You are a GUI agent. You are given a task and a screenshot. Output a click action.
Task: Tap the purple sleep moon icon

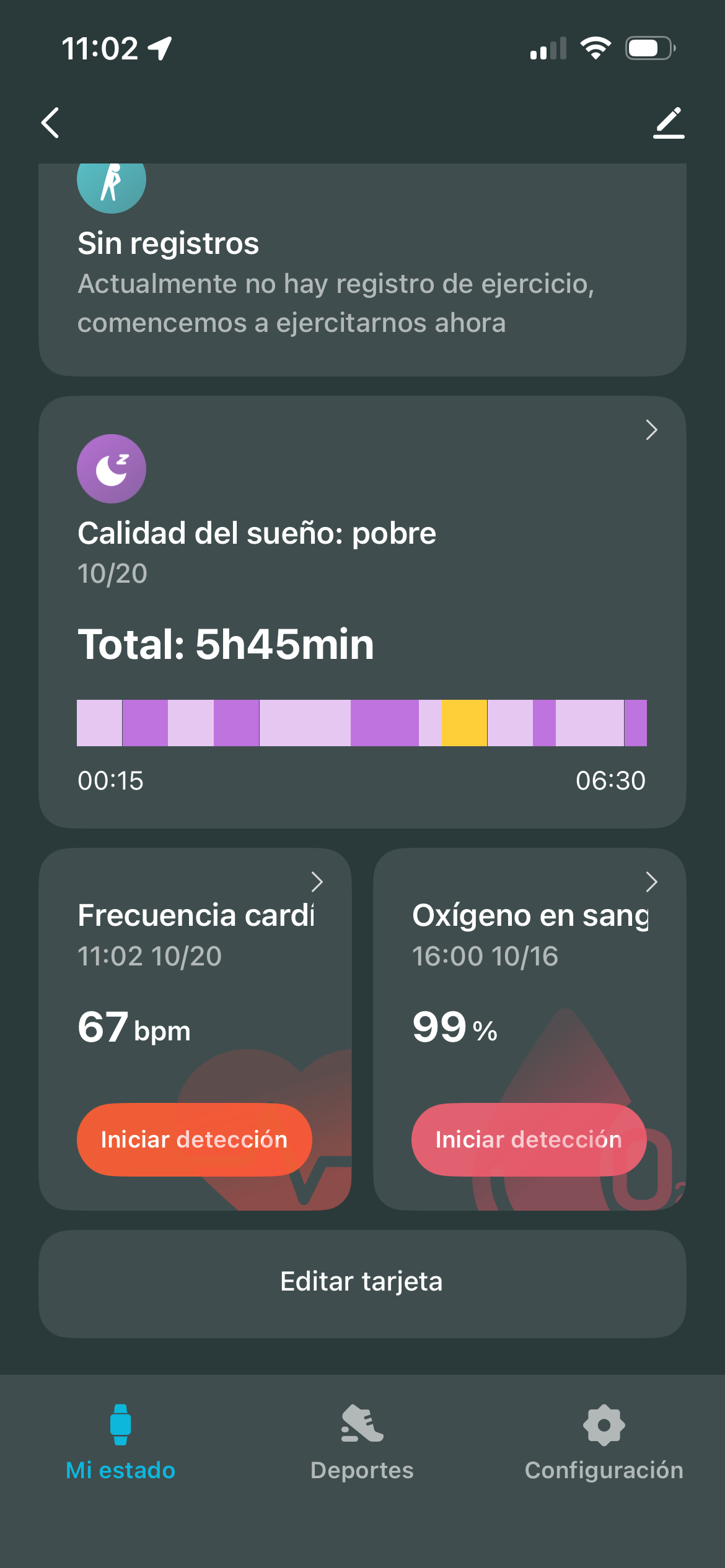click(x=112, y=469)
